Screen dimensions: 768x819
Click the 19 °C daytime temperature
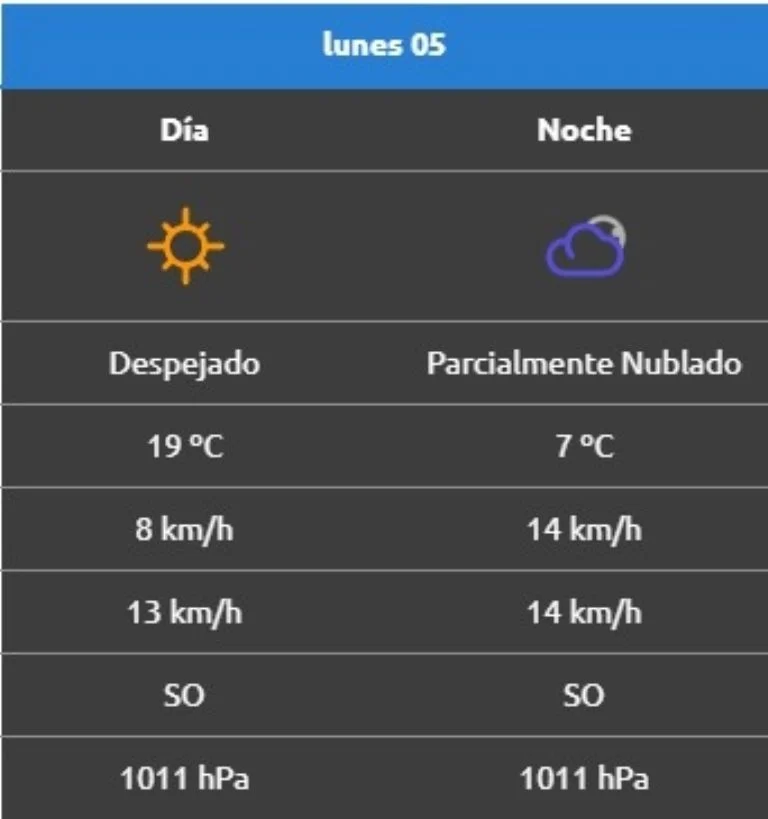click(x=186, y=446)
